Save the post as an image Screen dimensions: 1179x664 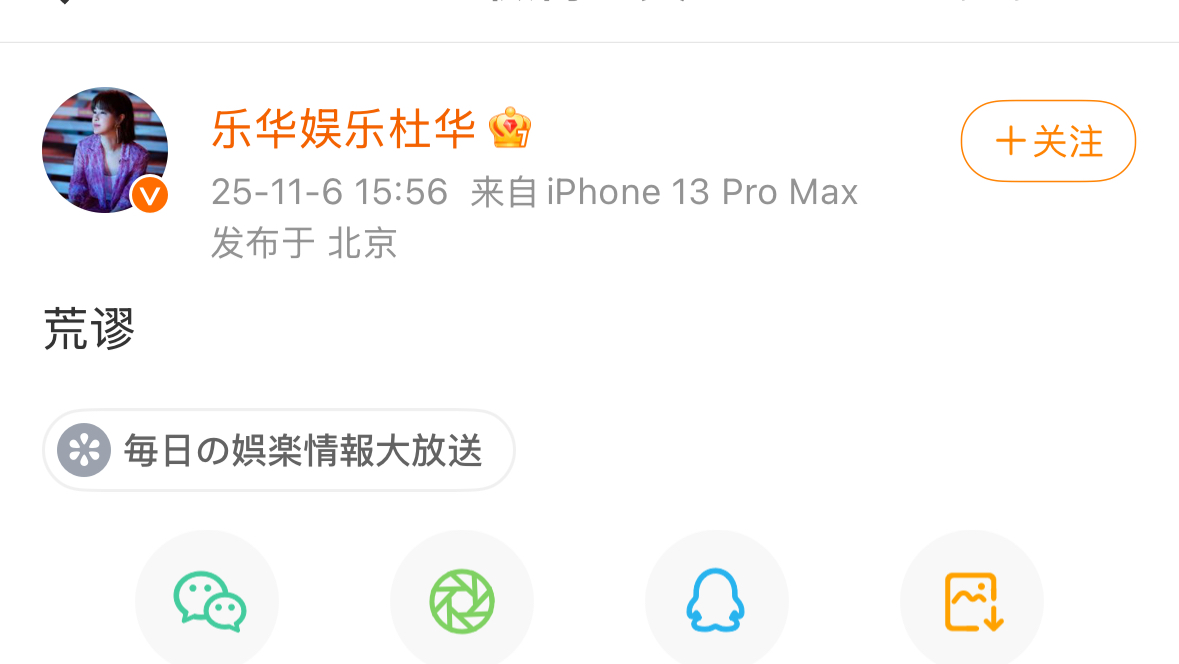point(972,602)
